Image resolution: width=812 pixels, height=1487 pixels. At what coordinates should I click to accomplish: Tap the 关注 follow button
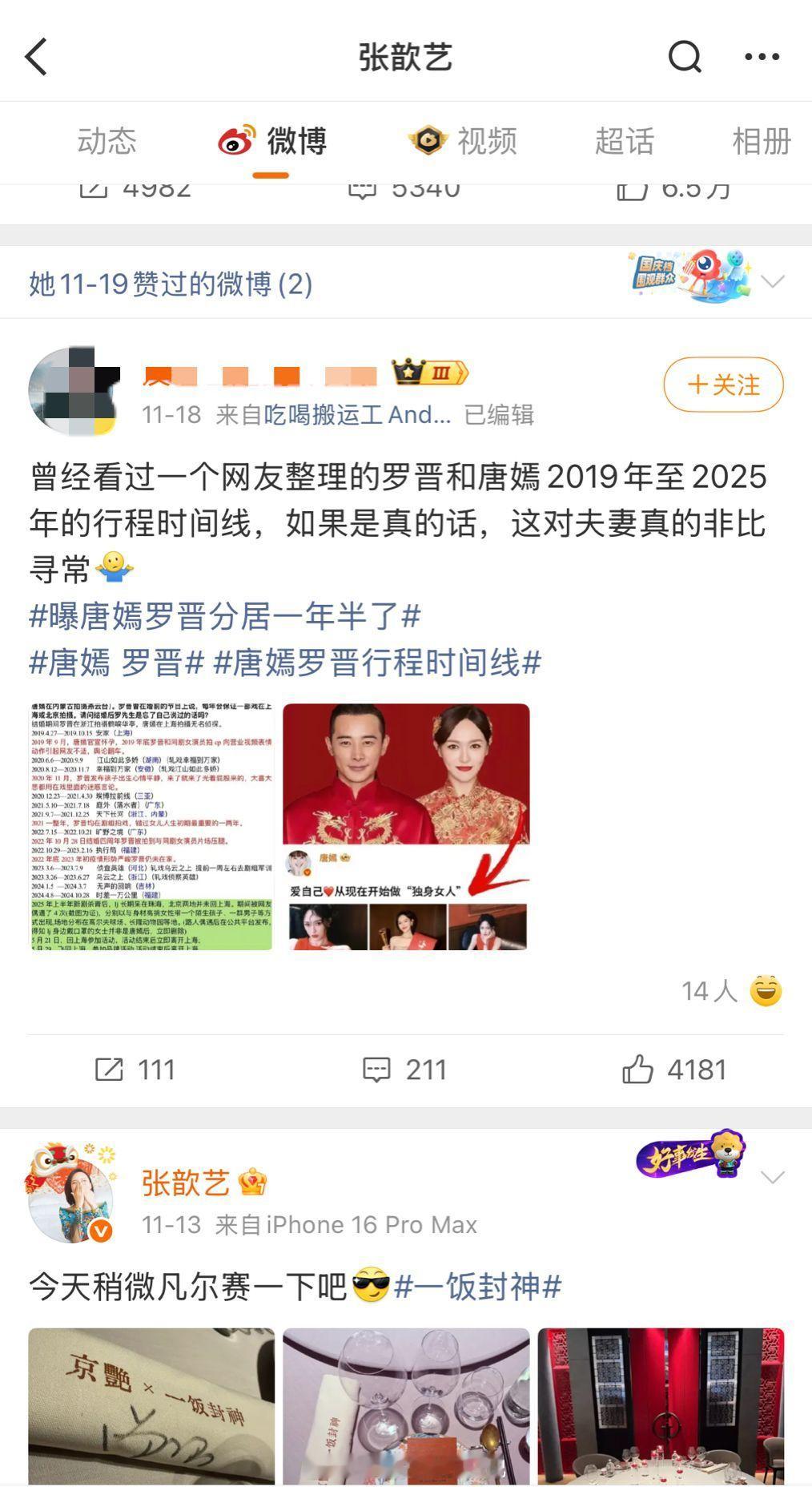pyautogui.click(x=723, y=385)
